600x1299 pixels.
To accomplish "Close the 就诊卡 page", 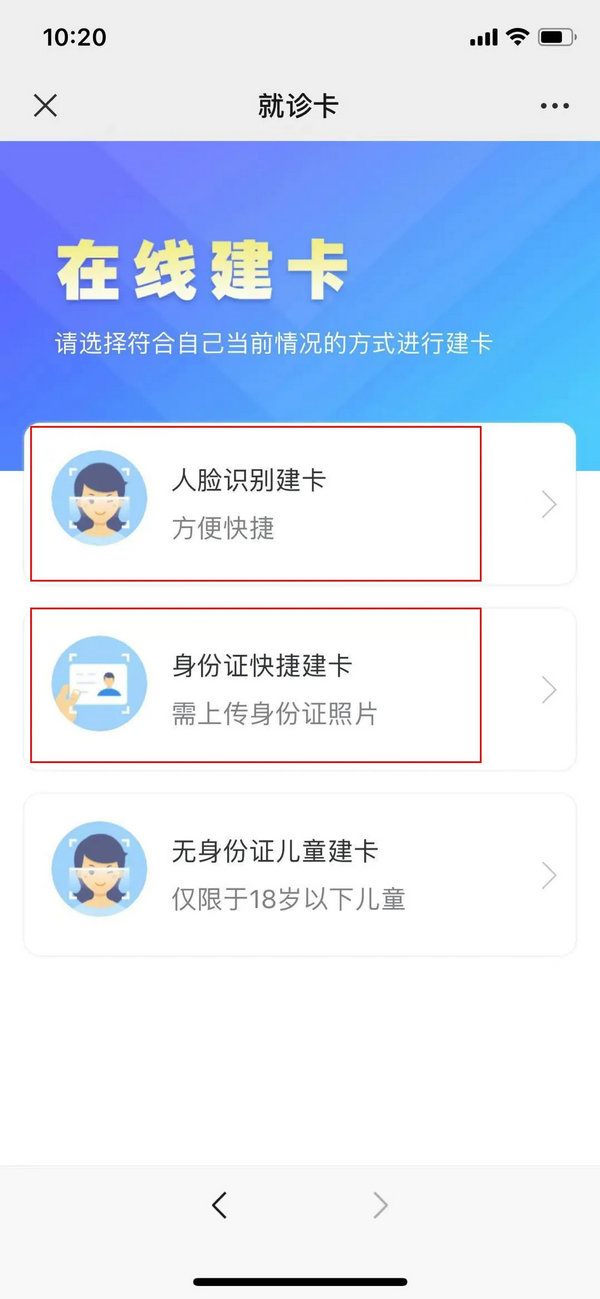I will click(x=45, y=106).
